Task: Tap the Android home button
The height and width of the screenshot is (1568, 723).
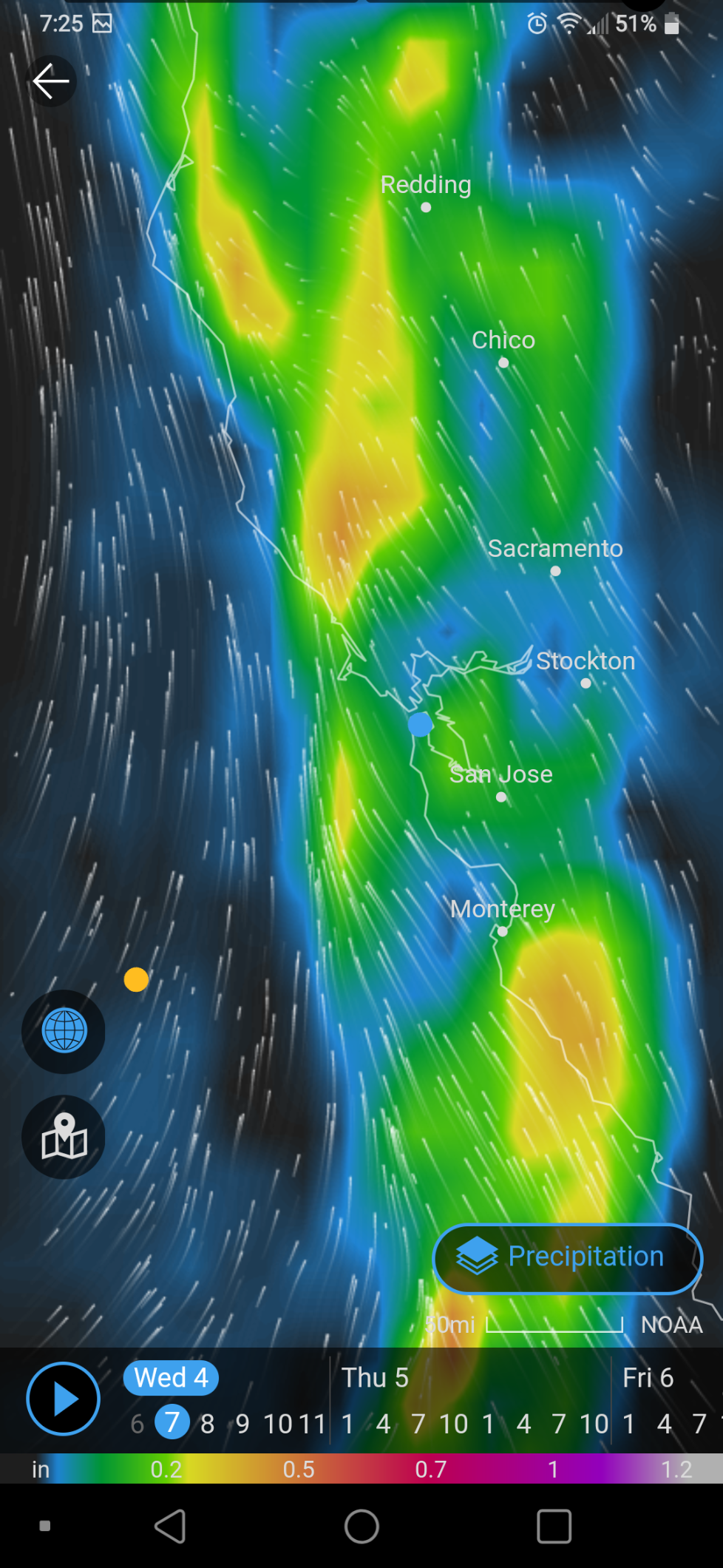Action: click(361, 1526)
